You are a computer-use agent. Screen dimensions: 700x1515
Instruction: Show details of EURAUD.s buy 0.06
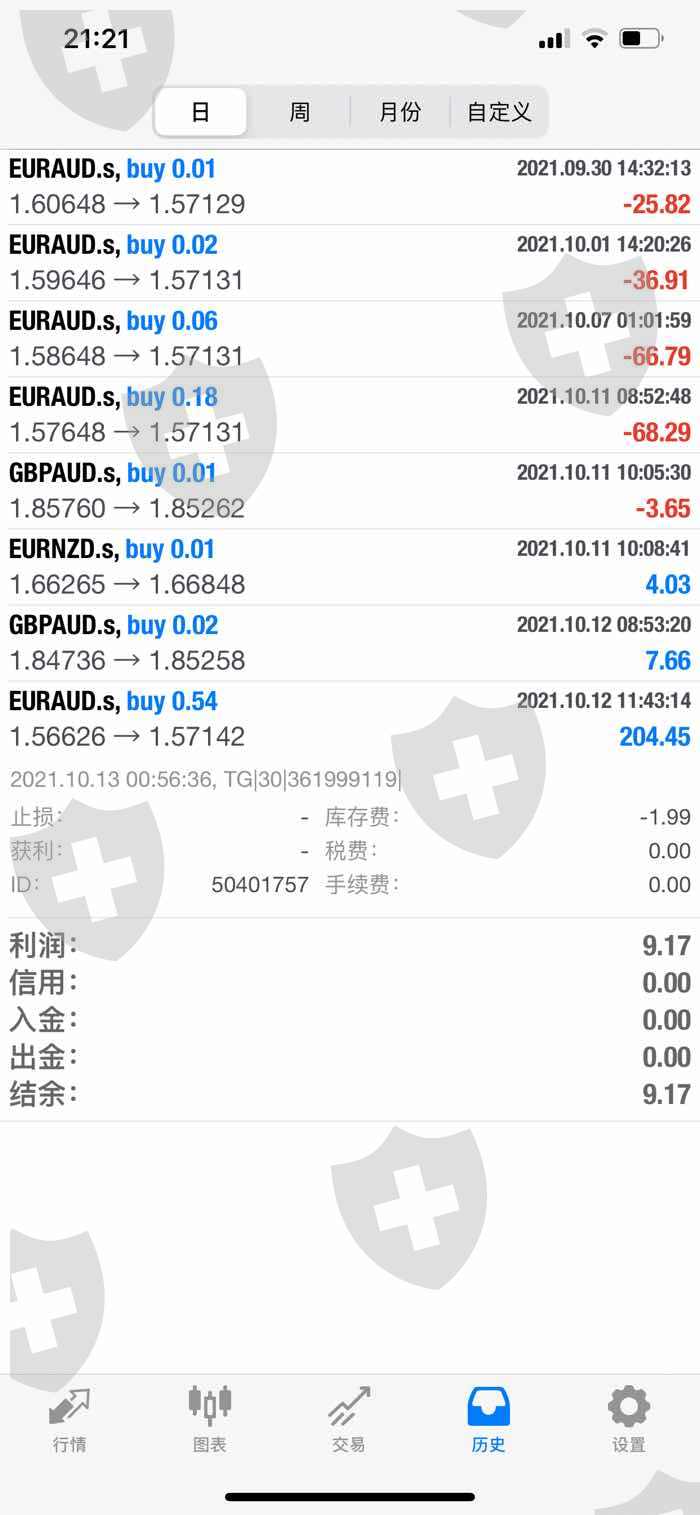tap(350, 339)
